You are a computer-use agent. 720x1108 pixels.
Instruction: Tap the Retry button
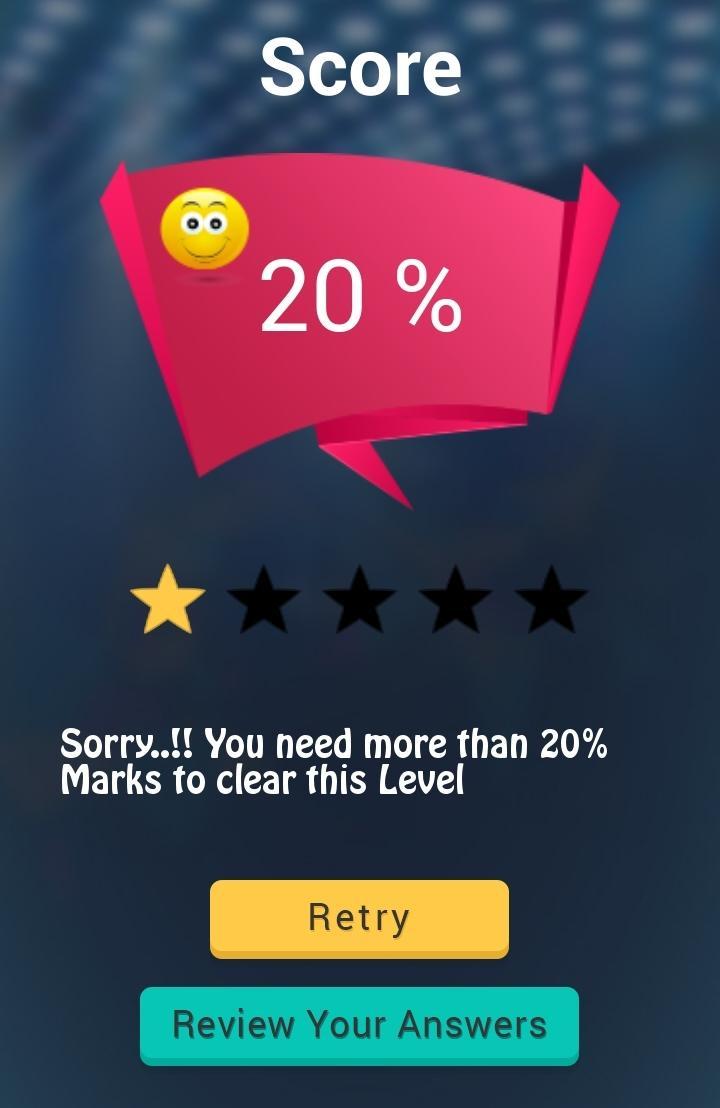click(359, 917)
